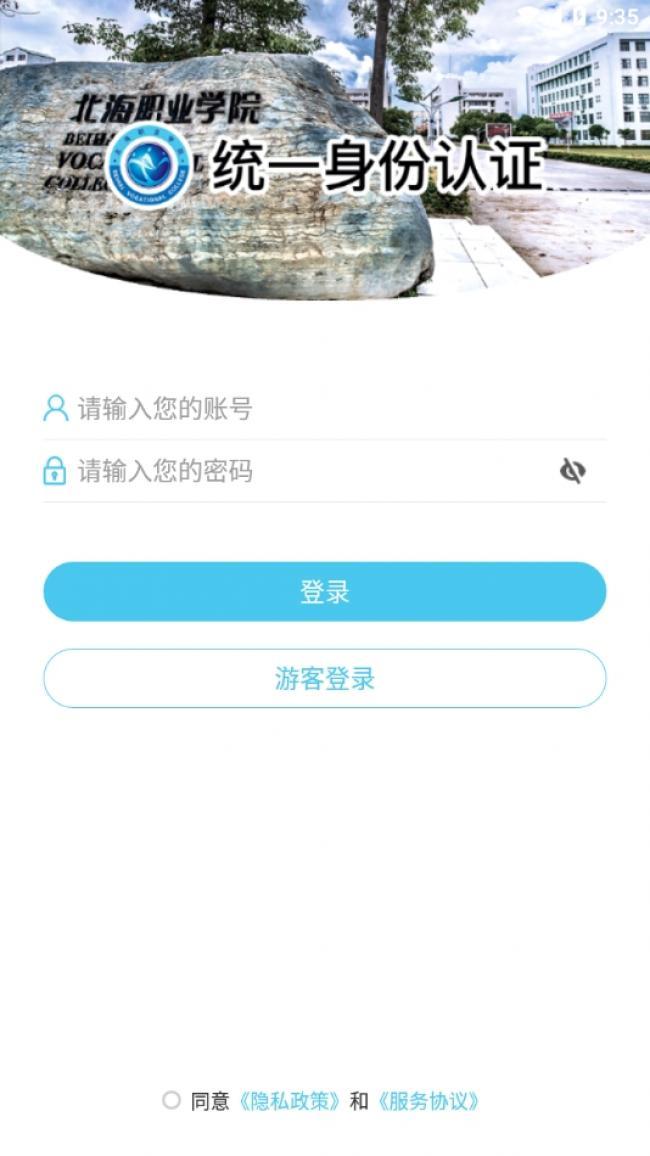Toggle password visibility eye icon

(x=572, y=471)
